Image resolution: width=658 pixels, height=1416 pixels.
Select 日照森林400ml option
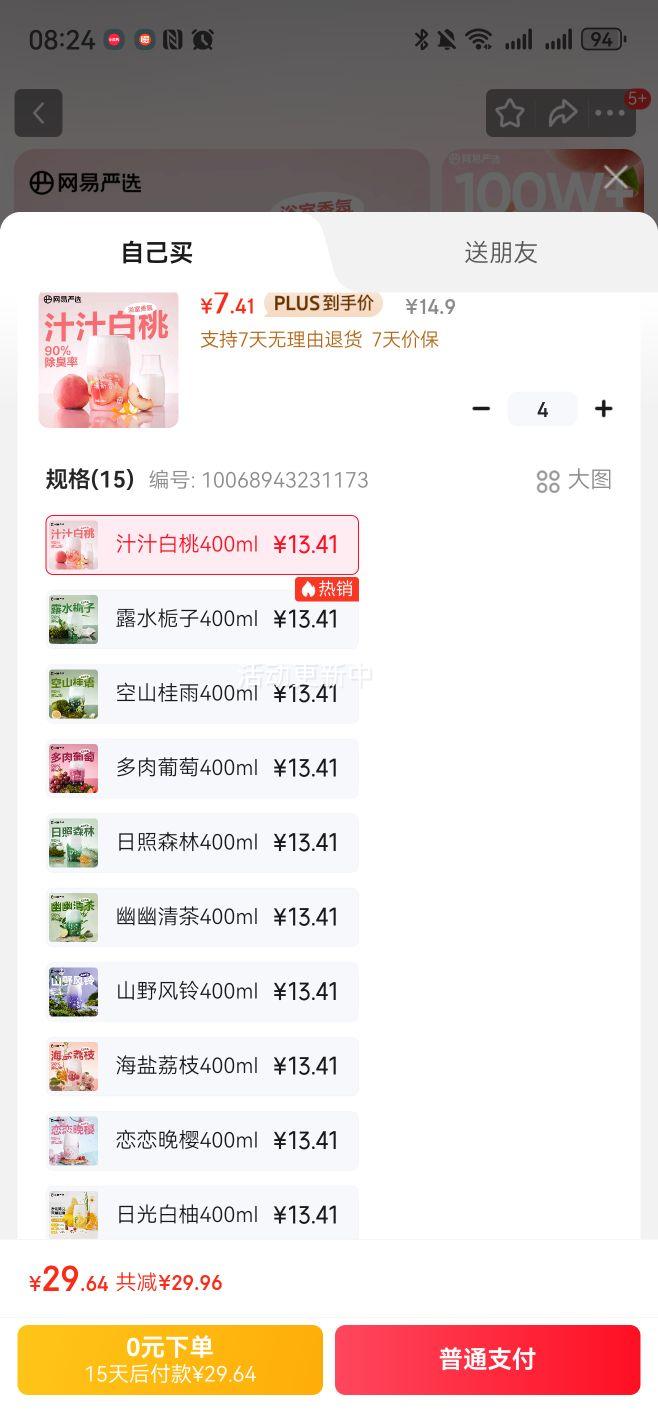(x=202, y=843)
